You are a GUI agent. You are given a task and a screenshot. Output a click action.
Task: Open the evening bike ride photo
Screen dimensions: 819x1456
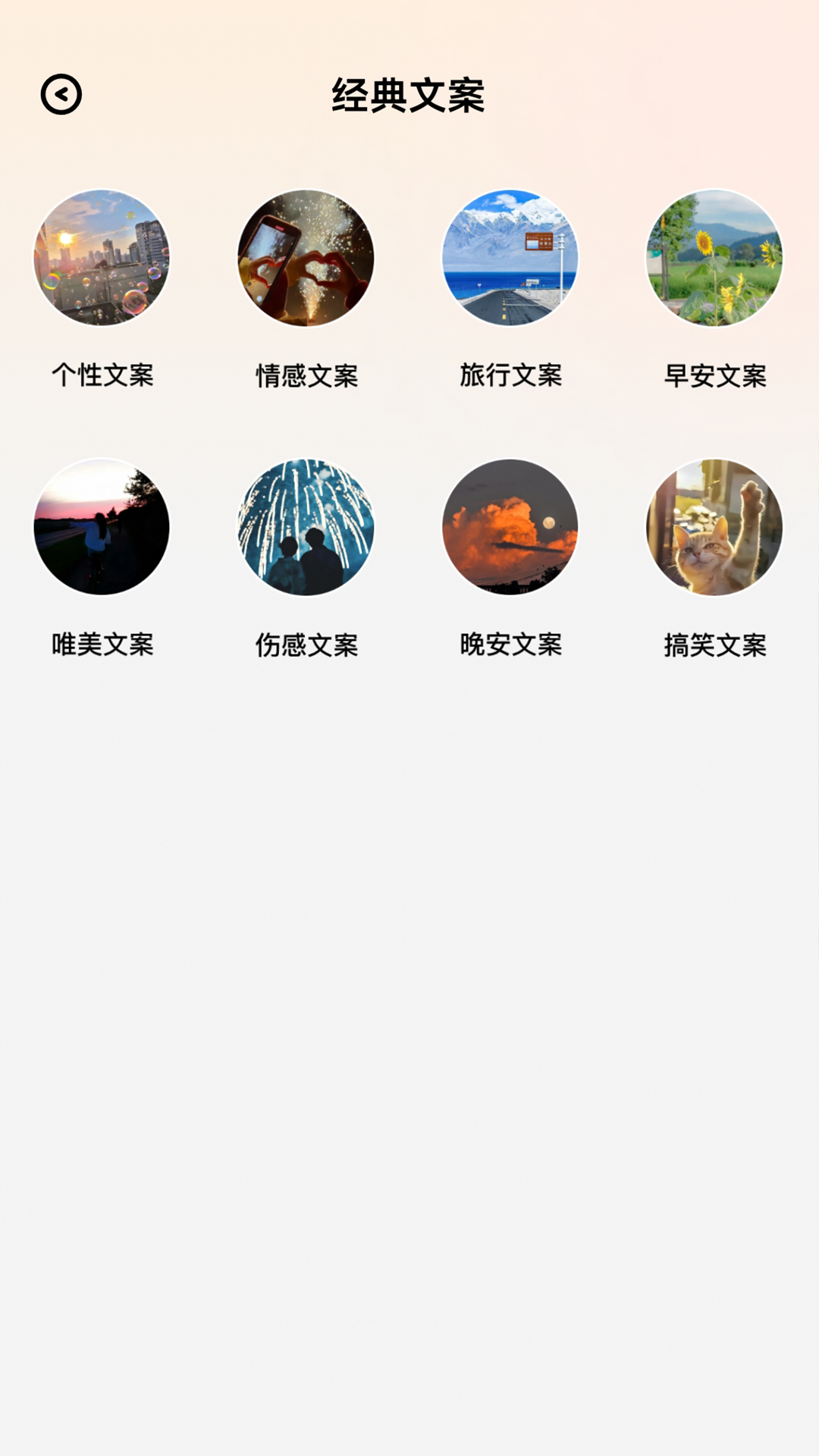(x=102, y=531)
